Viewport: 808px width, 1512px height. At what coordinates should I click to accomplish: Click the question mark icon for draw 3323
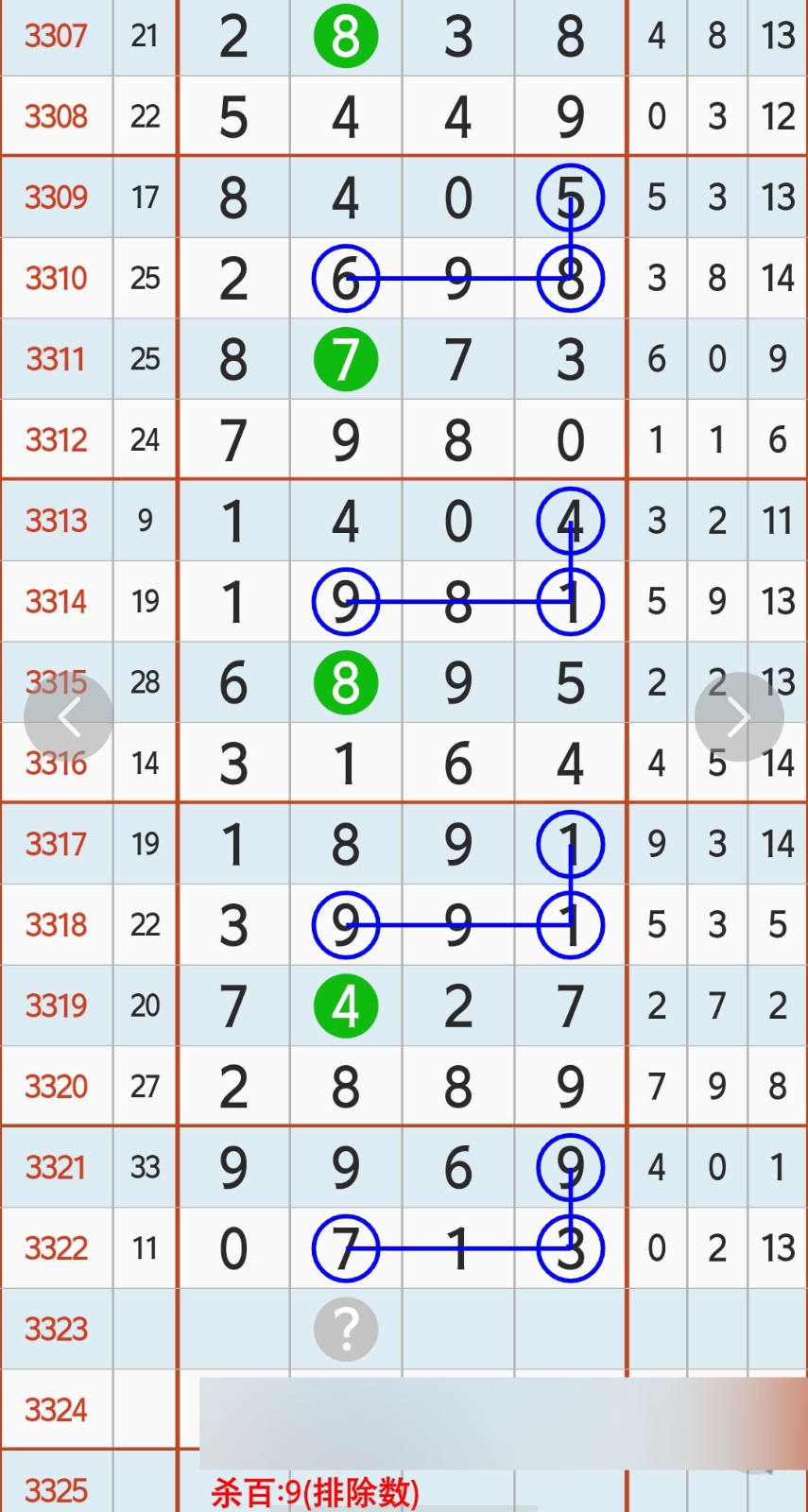point(345,1330)
